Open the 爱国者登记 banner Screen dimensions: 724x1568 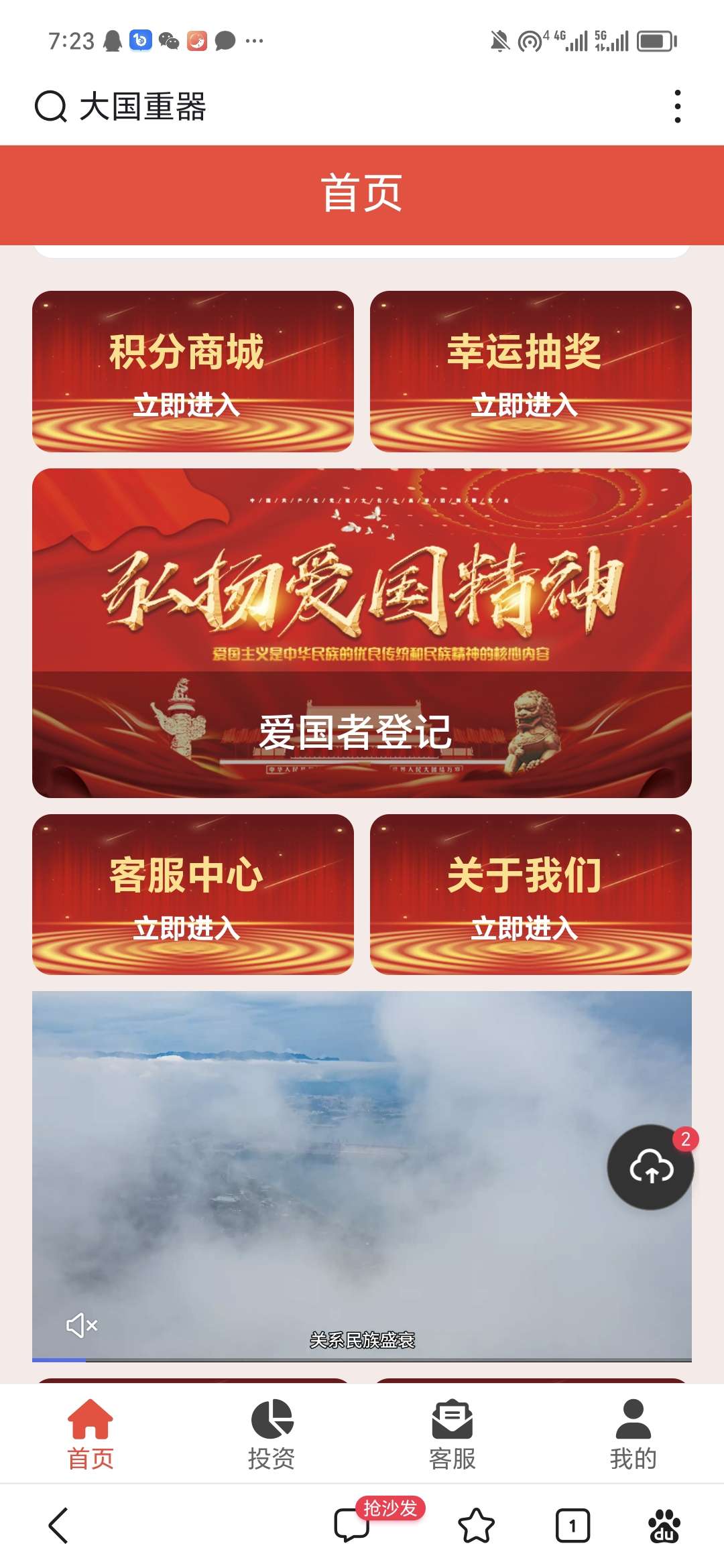click(362, 633)
